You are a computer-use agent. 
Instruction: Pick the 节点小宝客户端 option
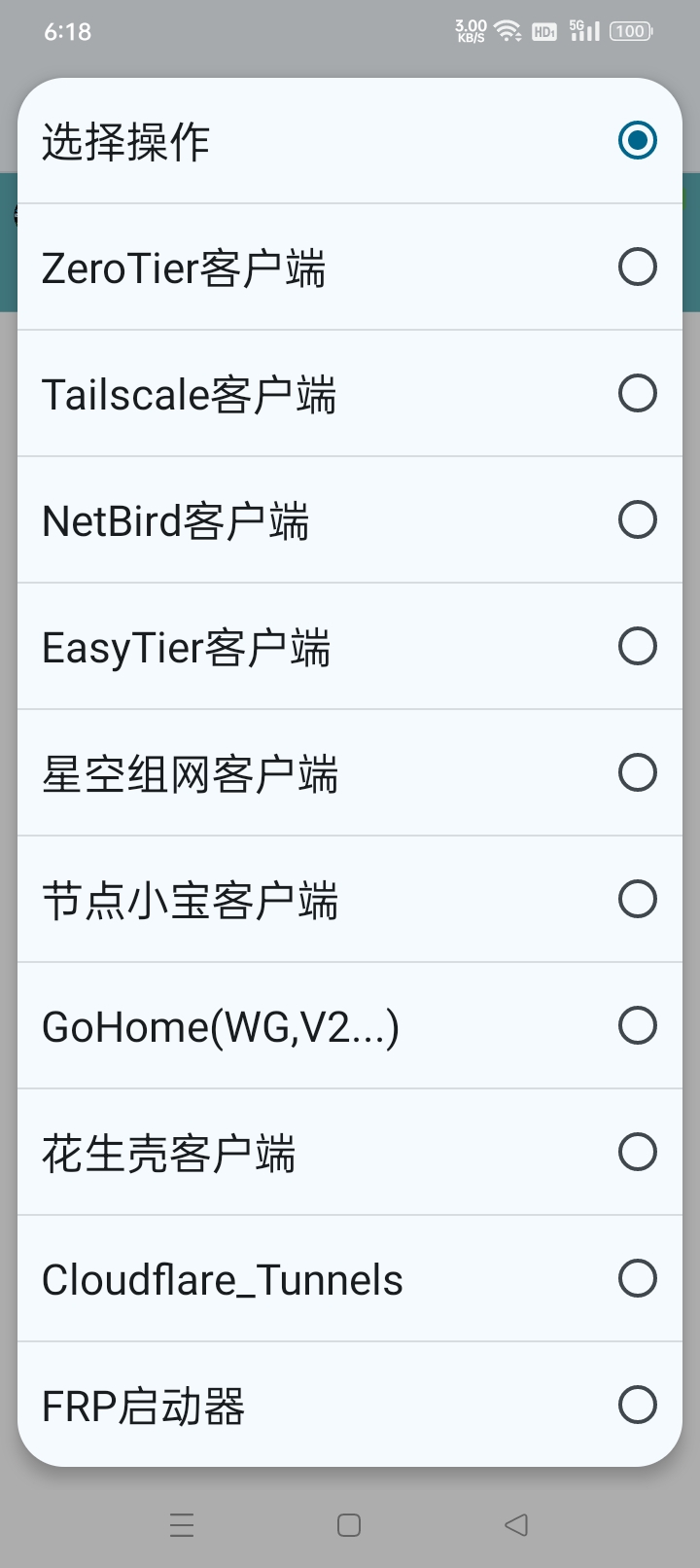[x=637, y=900]
